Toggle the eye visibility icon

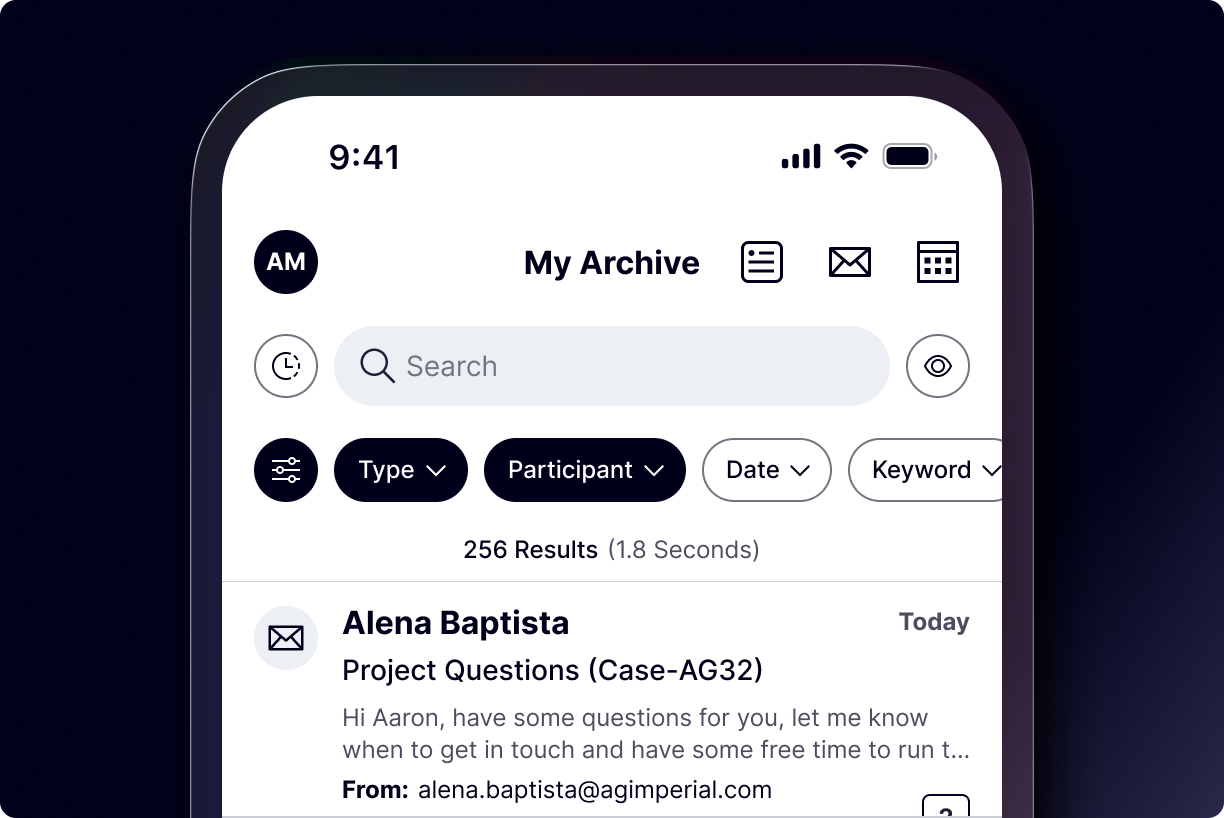tap(937, 366)
